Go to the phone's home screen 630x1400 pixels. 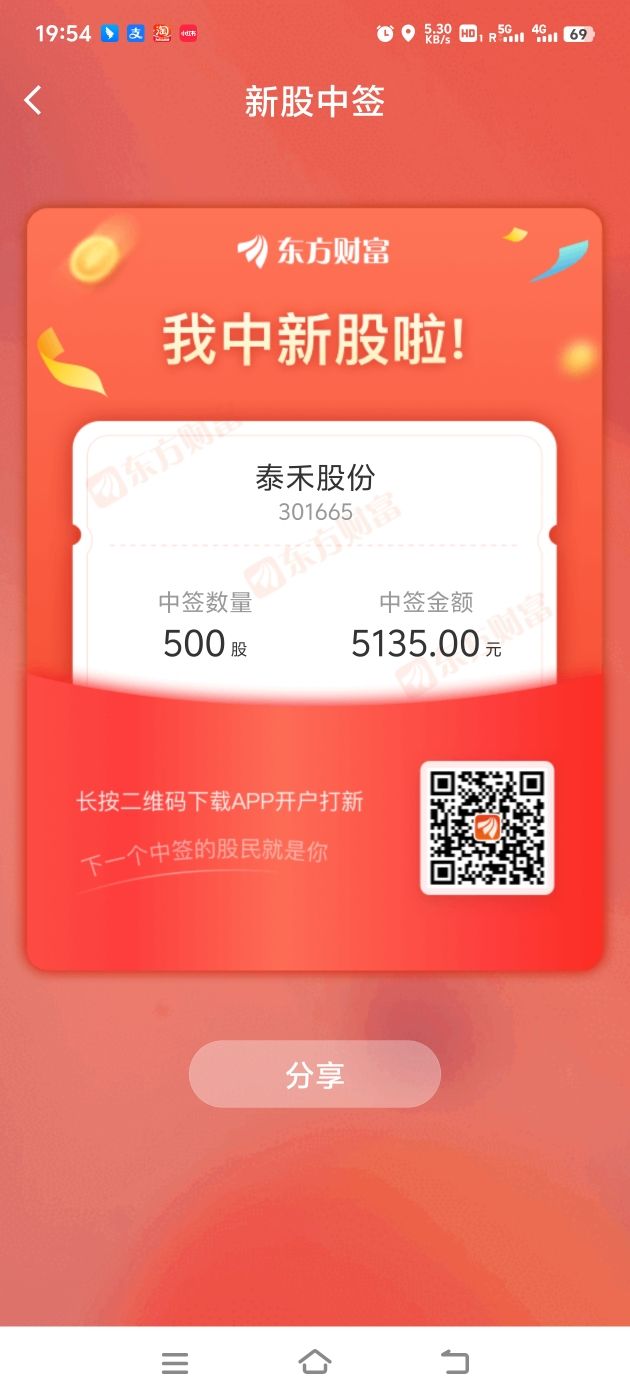(315, 1362)
